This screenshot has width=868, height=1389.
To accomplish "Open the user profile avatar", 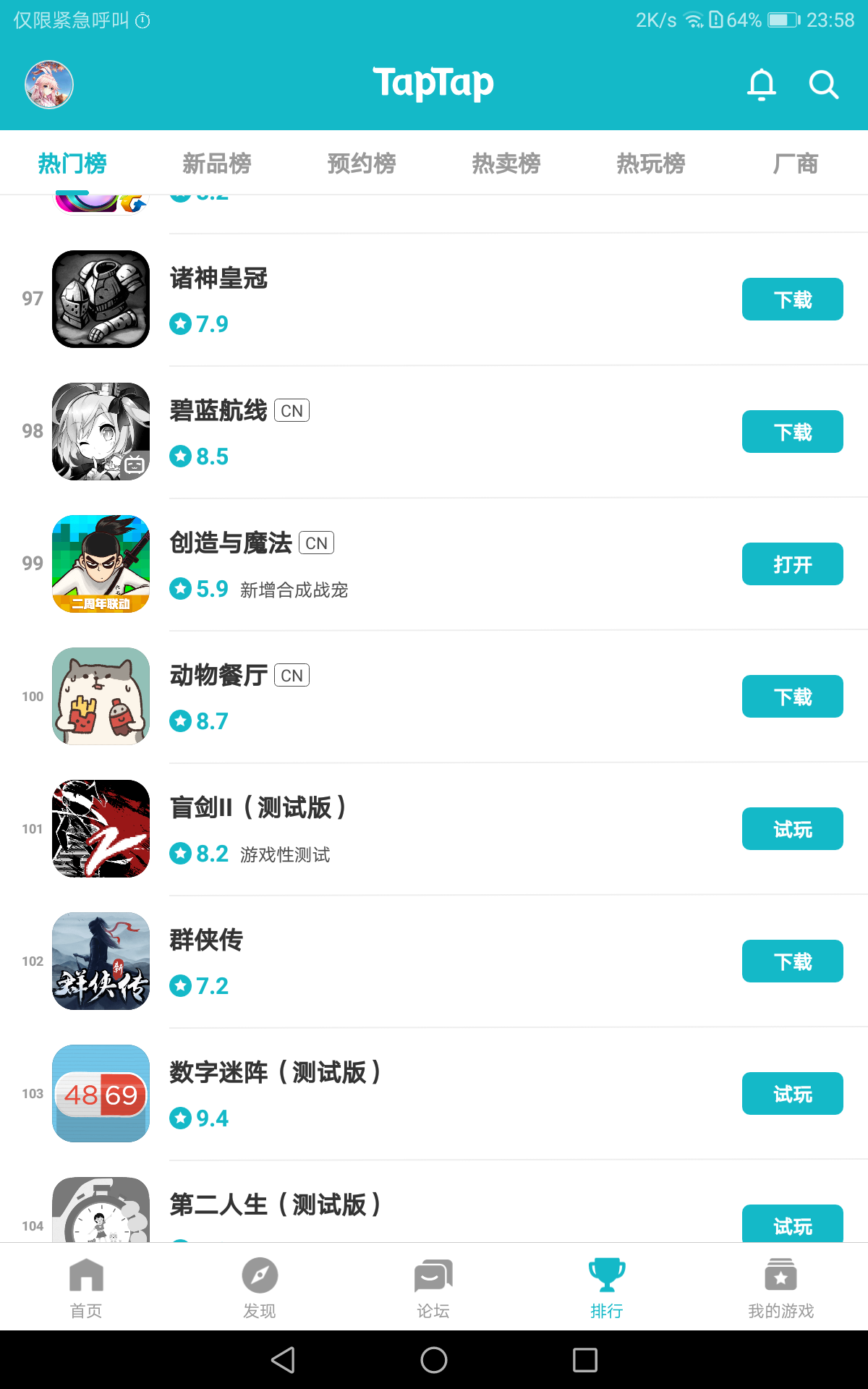I will (x=49, y=85).
